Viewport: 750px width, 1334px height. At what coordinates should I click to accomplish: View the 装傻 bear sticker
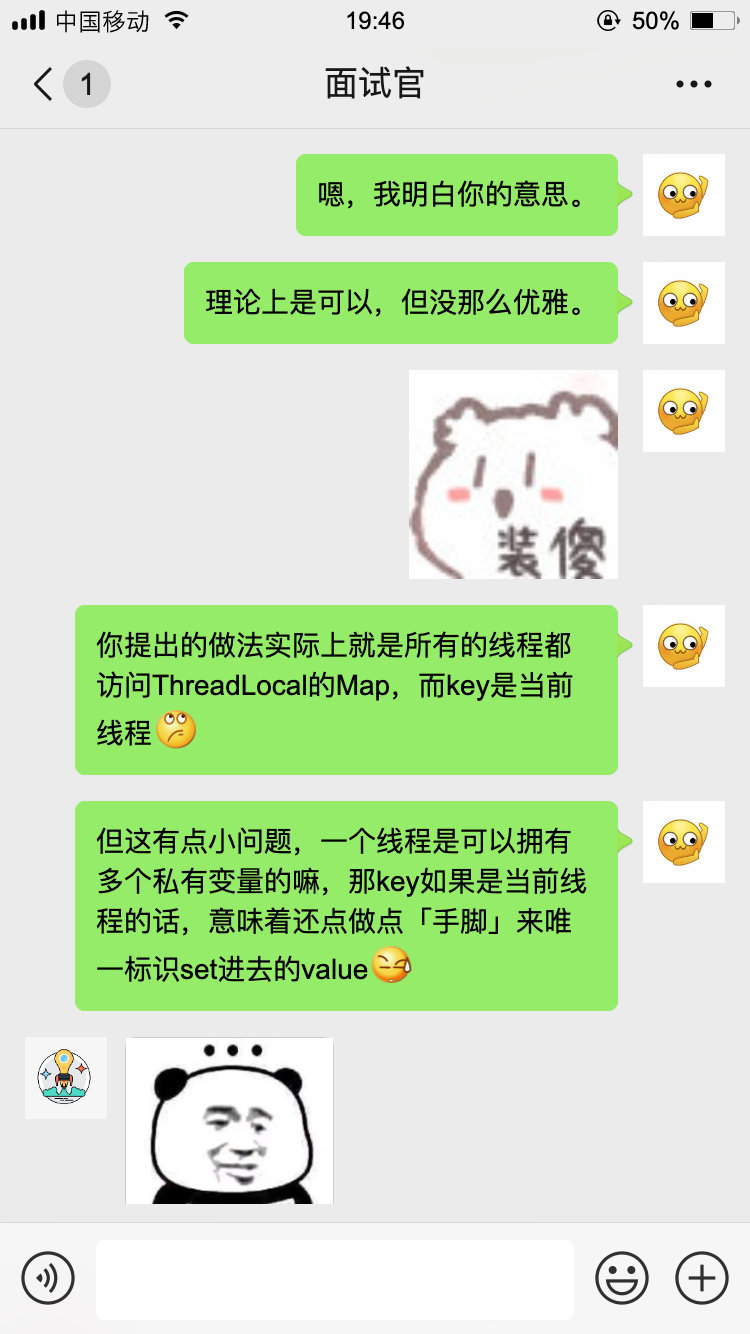click(513, 474)
